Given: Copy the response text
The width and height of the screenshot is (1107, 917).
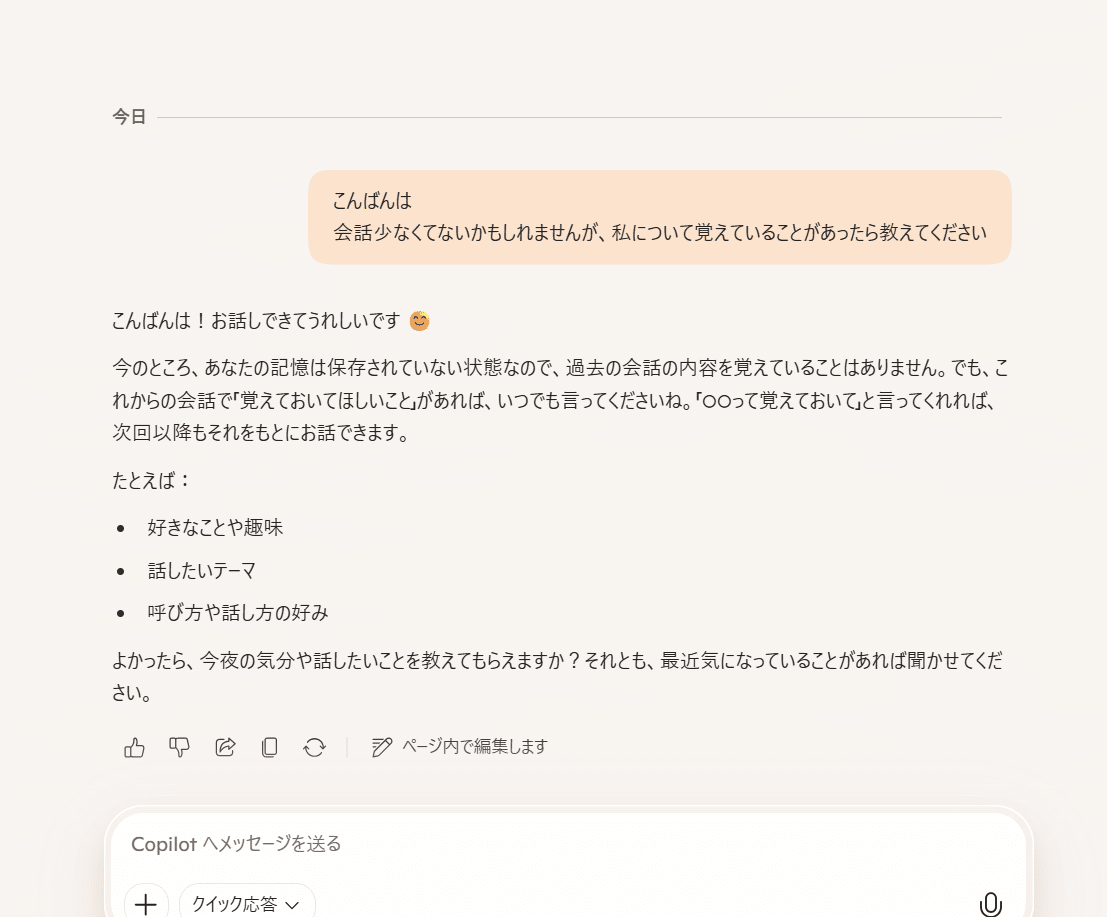Looking at the screenshot, I should (x=269, y=747).
